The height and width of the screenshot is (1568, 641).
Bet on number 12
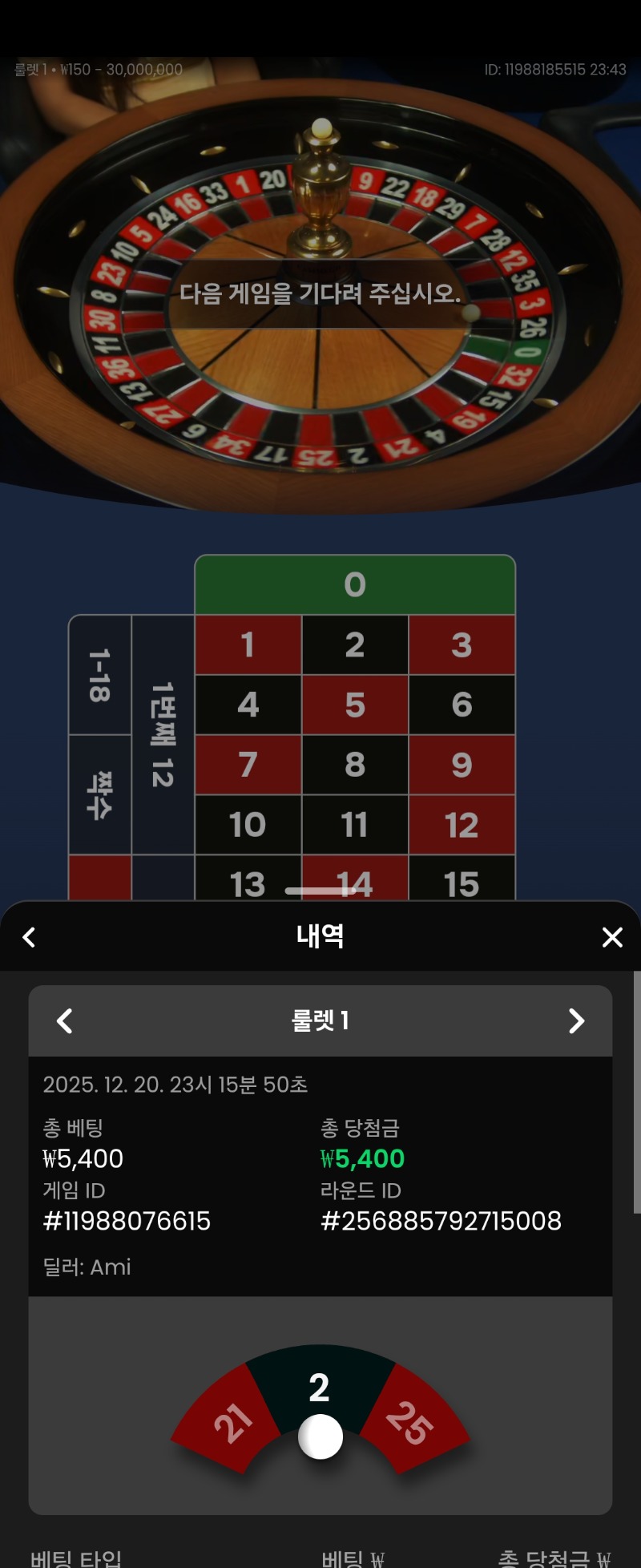coord(462,825)
